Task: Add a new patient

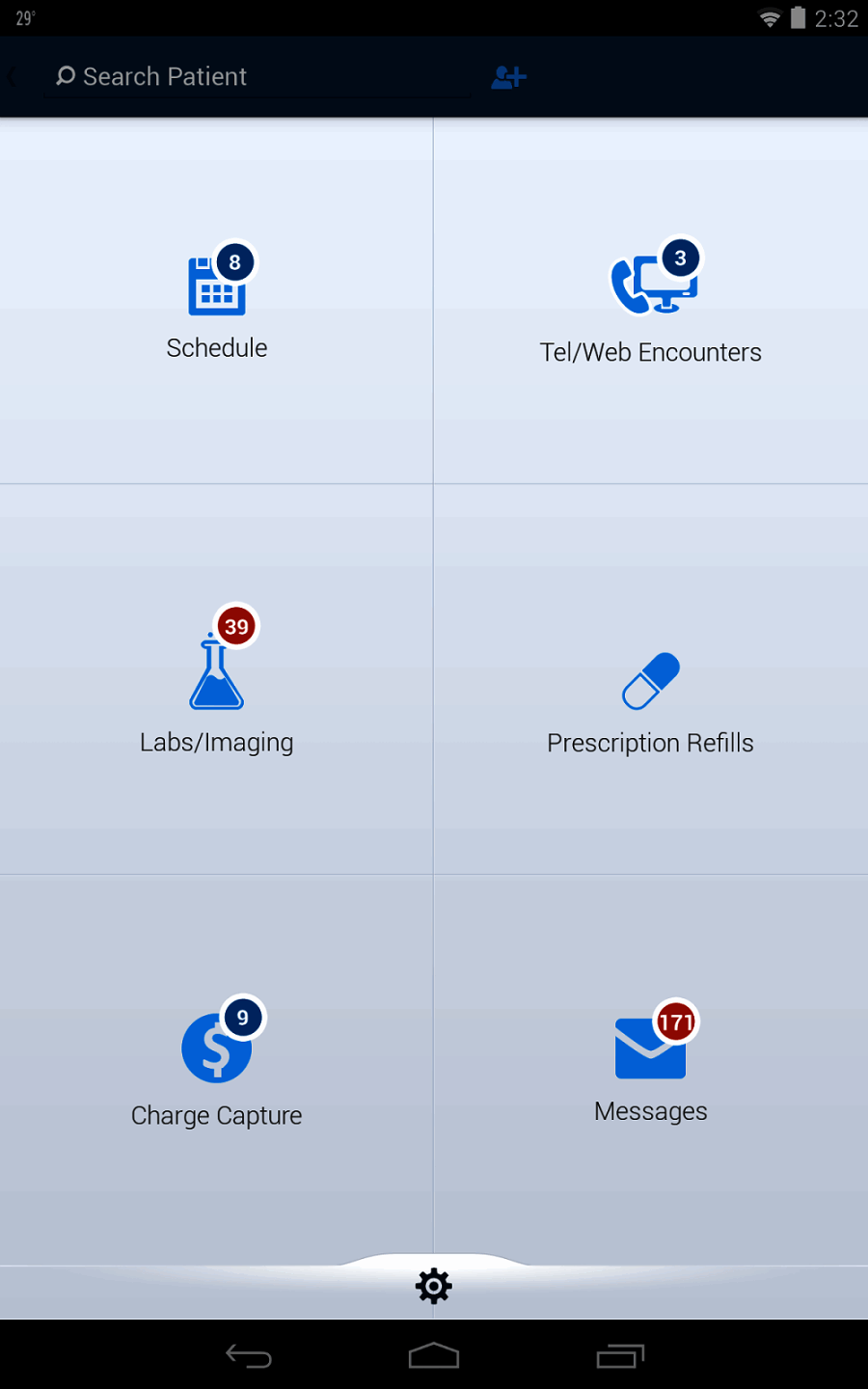Action: click(x=508, y=77)
